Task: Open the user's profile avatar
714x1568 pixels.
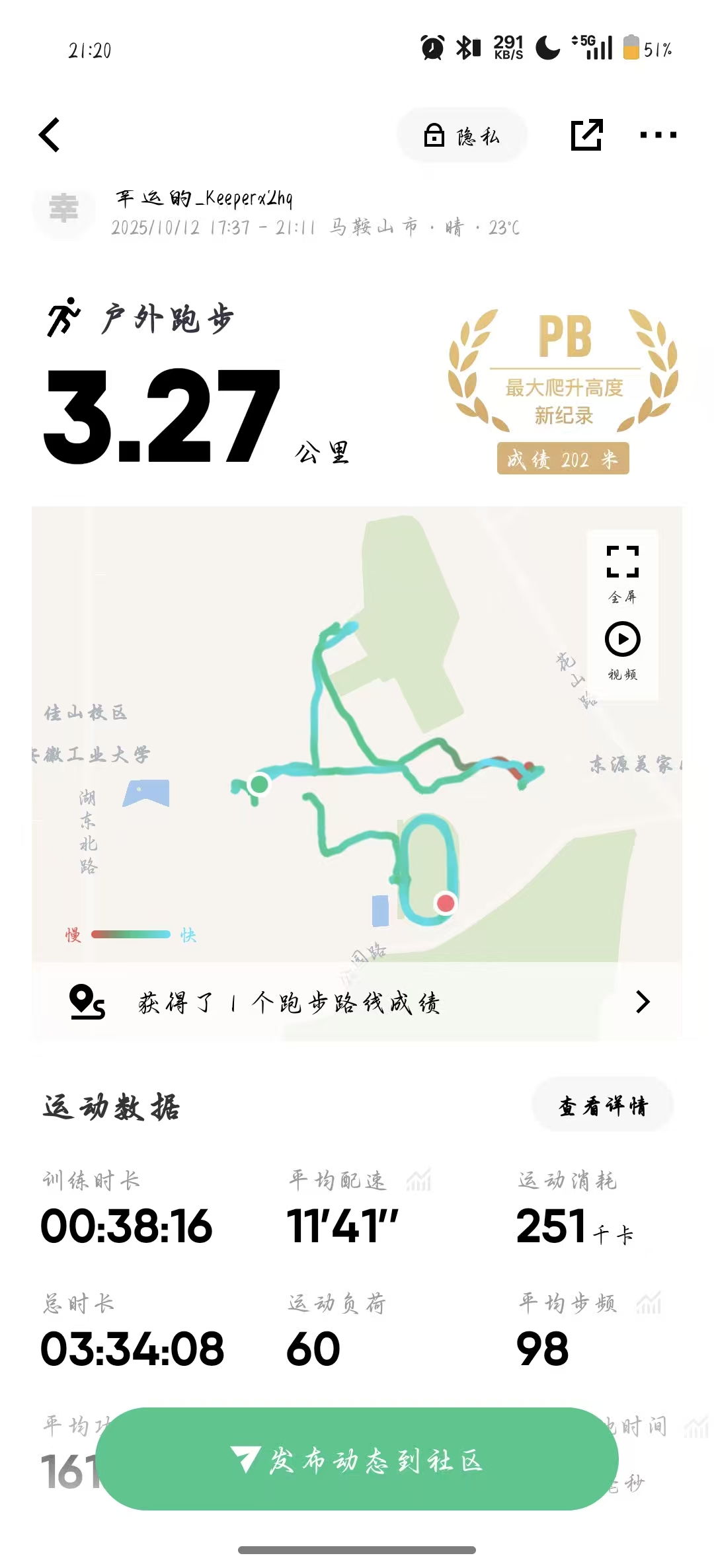Action: click(x=64, y=209)
